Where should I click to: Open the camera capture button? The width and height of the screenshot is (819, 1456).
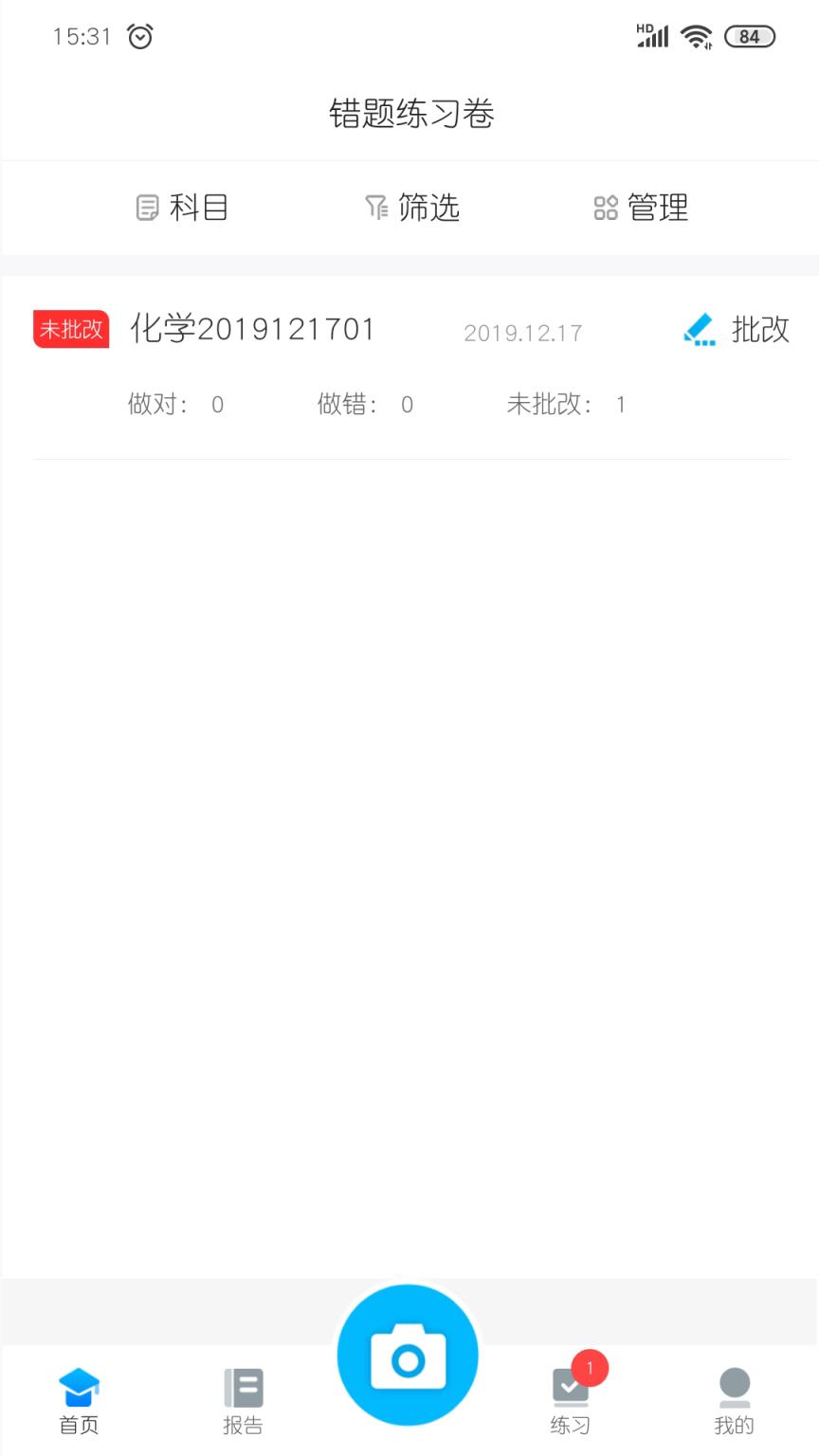pos(408,1356)
